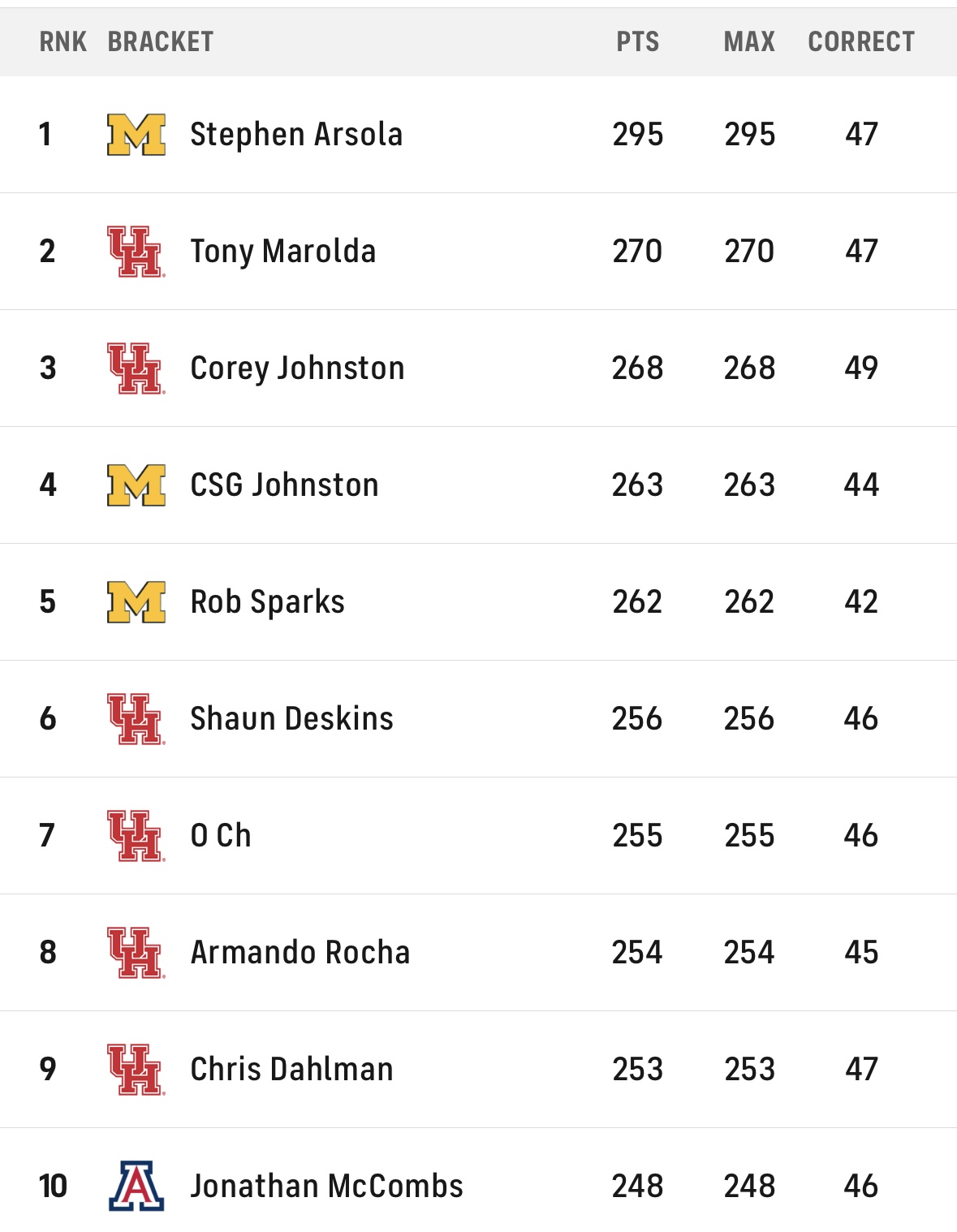957x1232 pixels.
Task: View Chris Dahlman's bracket
Action: (x=291, y=1070)
